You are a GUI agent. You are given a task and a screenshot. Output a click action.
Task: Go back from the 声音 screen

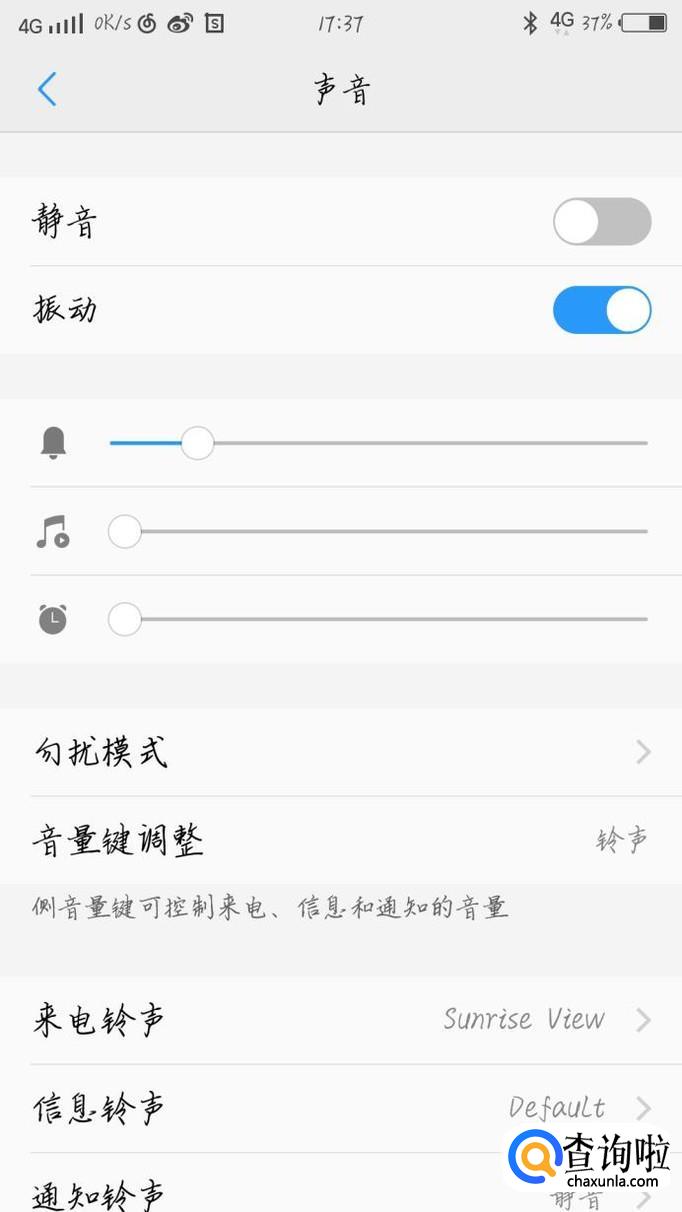[x=47, y=90]
